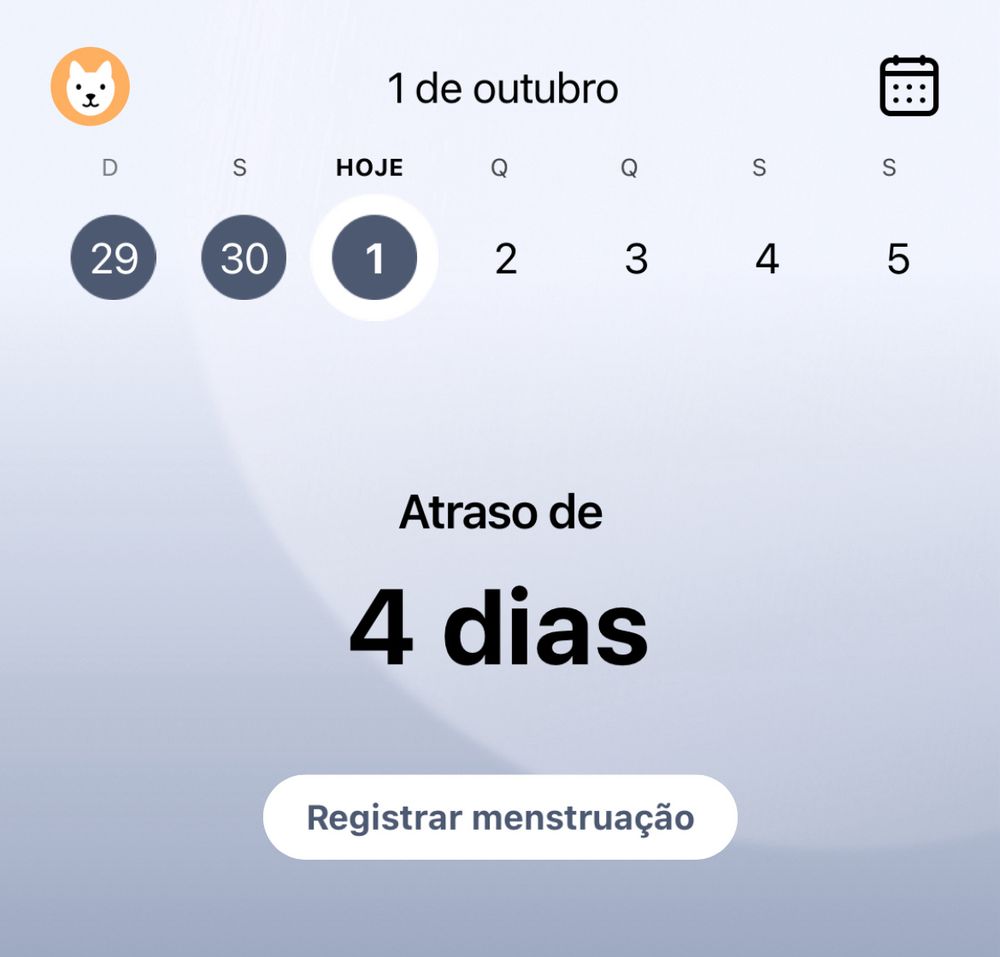Screen dimensions: 1000x957
Task: Select day 30 in the week strip
Action: point(243,258)
